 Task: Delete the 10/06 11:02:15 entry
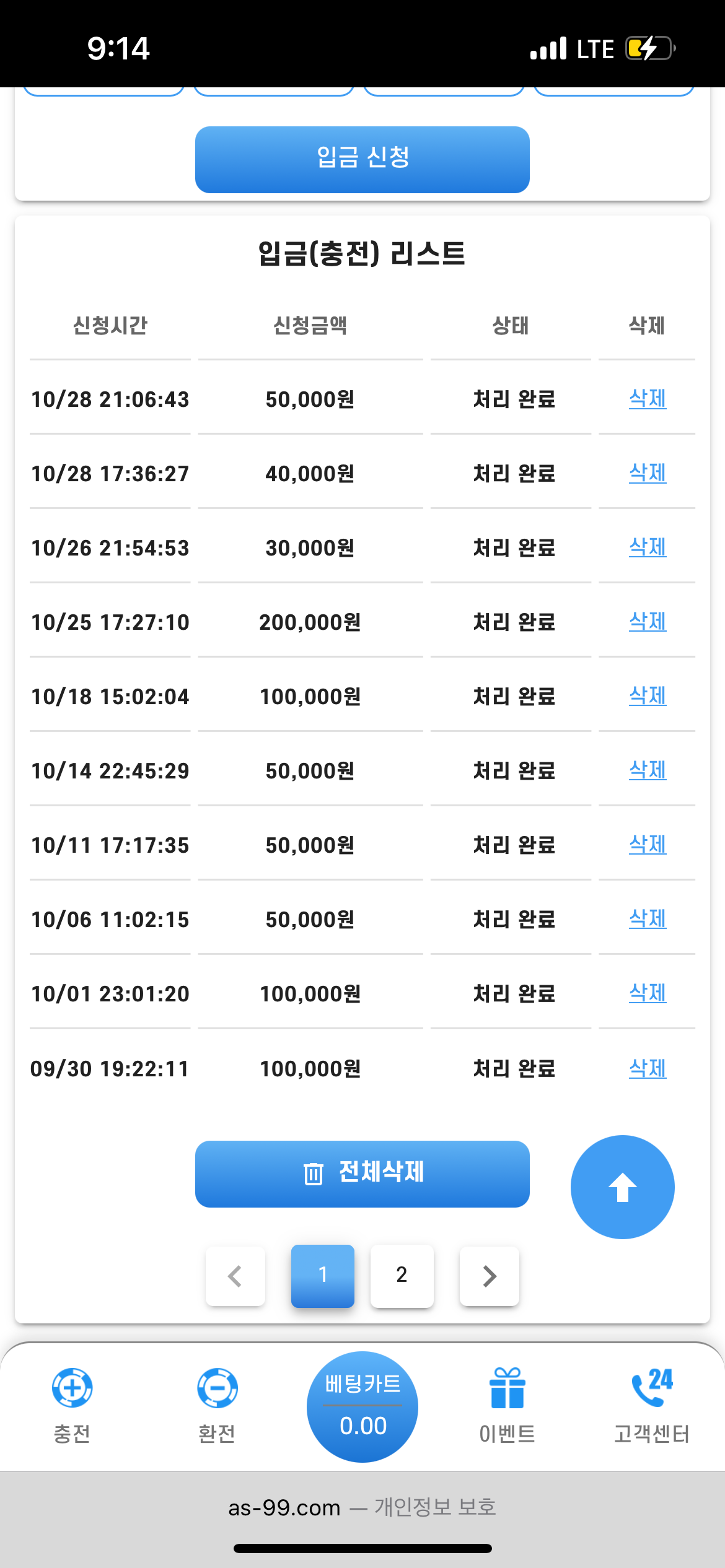coord(648,919)
